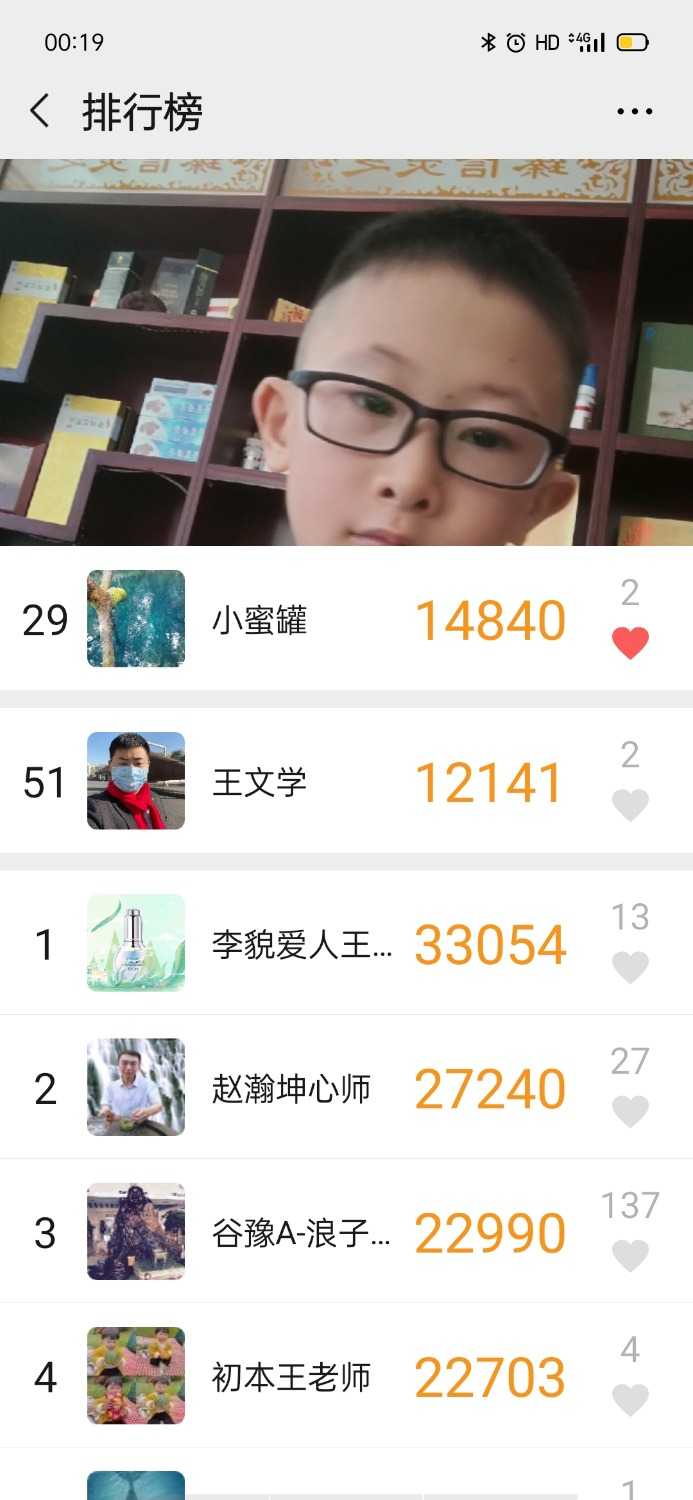The image size is (693, 1500).
Task: Go back from the 排行榜 page
Action: (40, 111)
